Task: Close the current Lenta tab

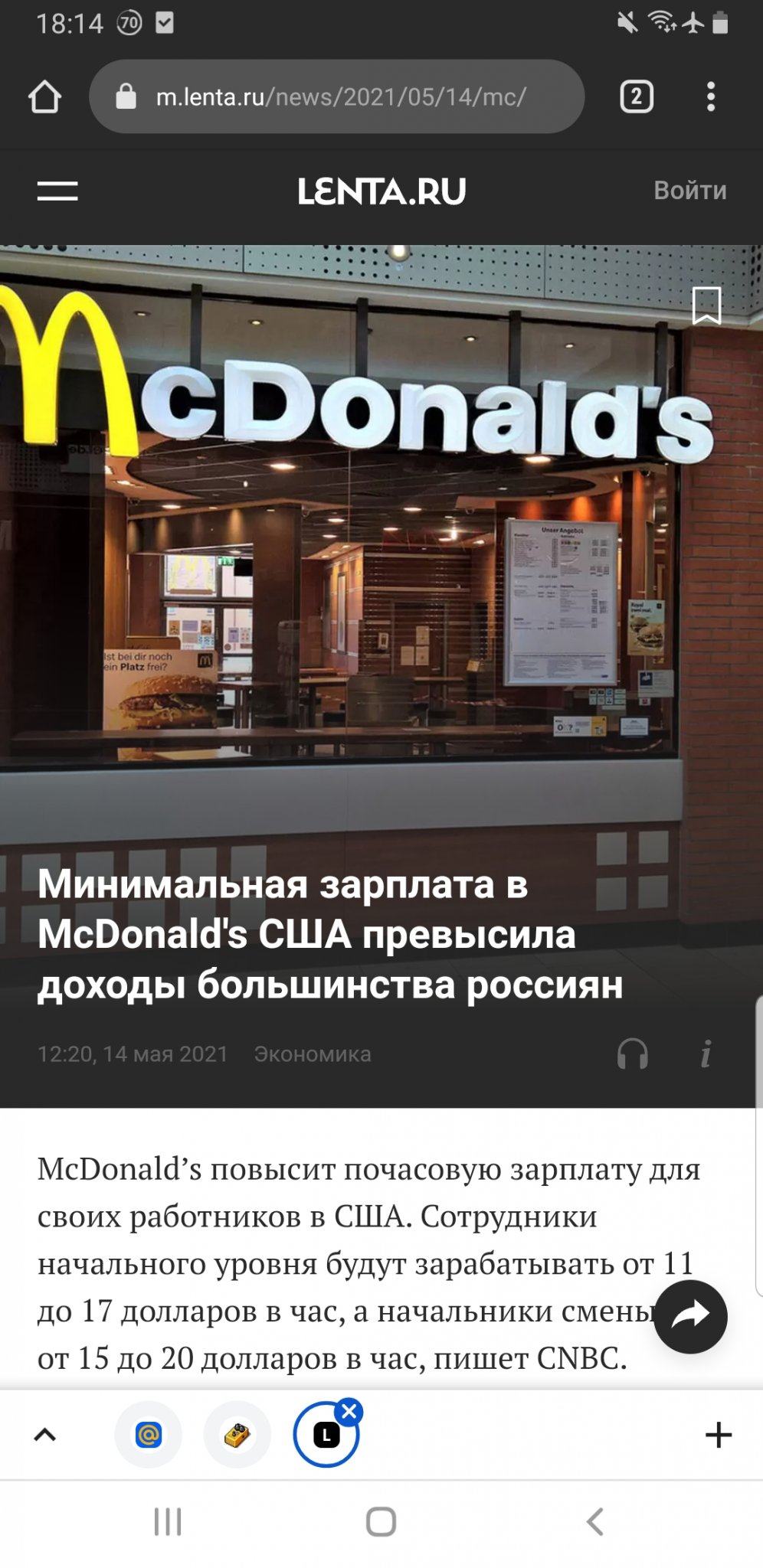Action: 349,1411
